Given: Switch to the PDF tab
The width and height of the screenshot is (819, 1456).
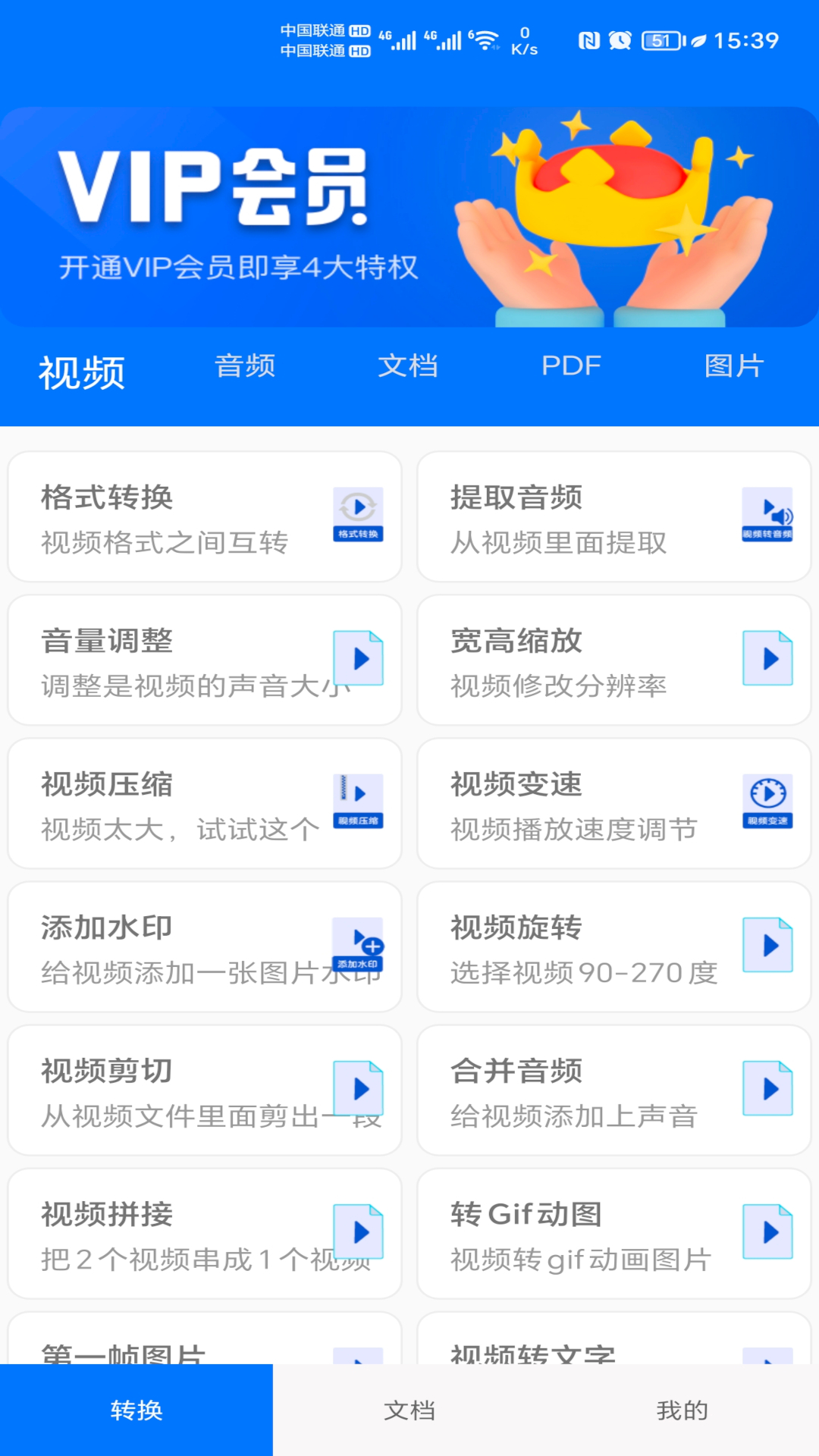Looking at the screenshot, I should pos(571,366).
